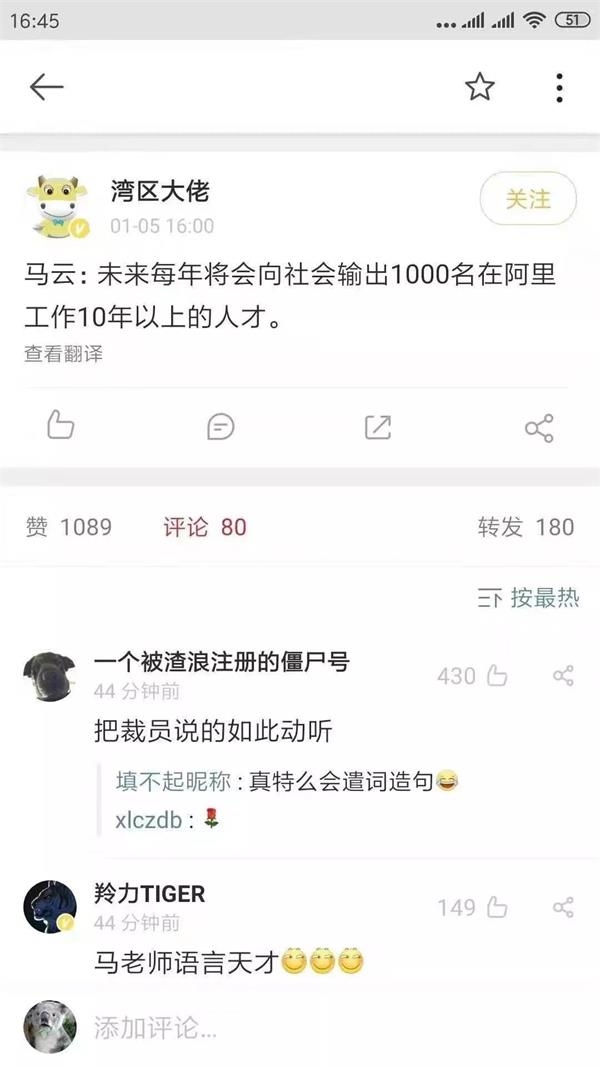Tap 查看翻译 to translate the post
600x1067 pixels.
pos(63,353)
